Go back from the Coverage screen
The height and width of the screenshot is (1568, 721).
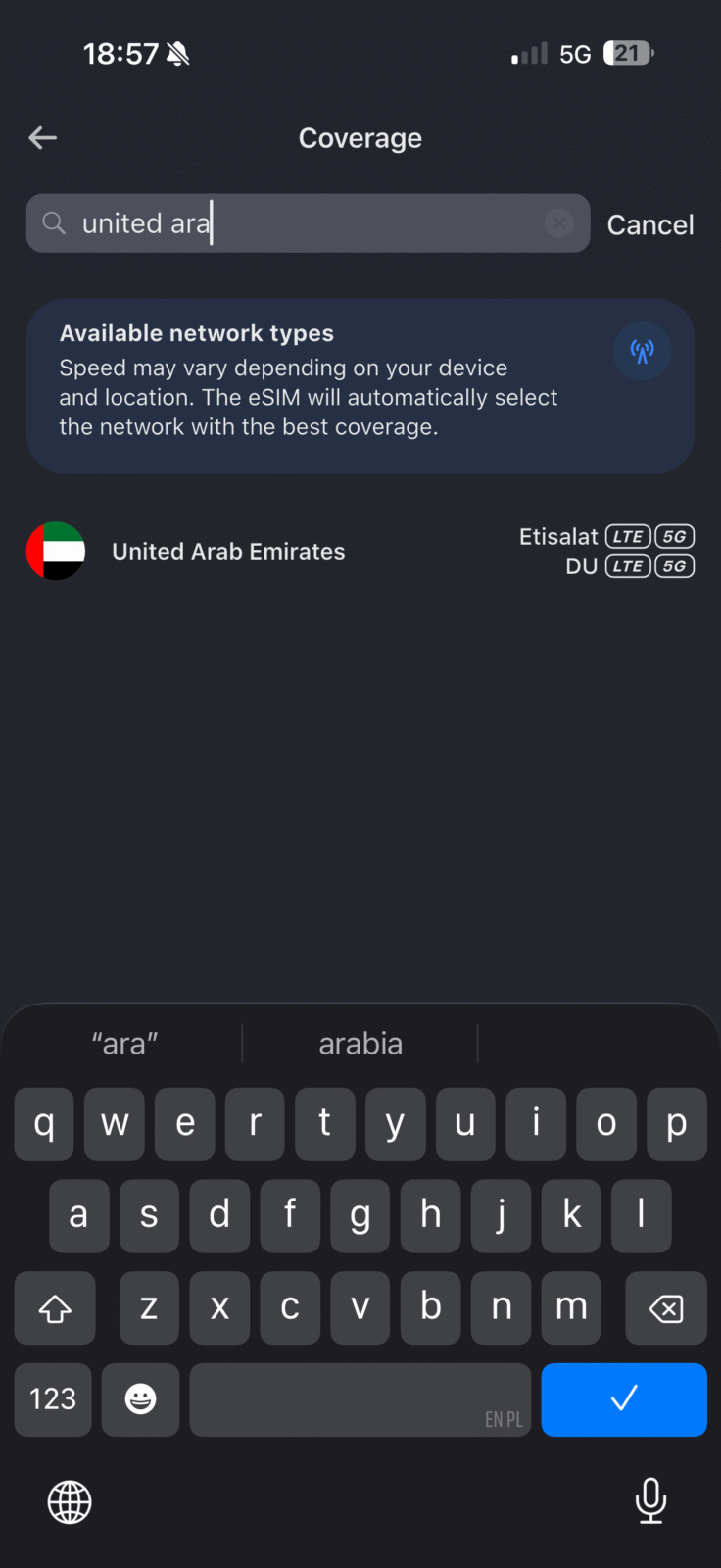tap(42, 138)
